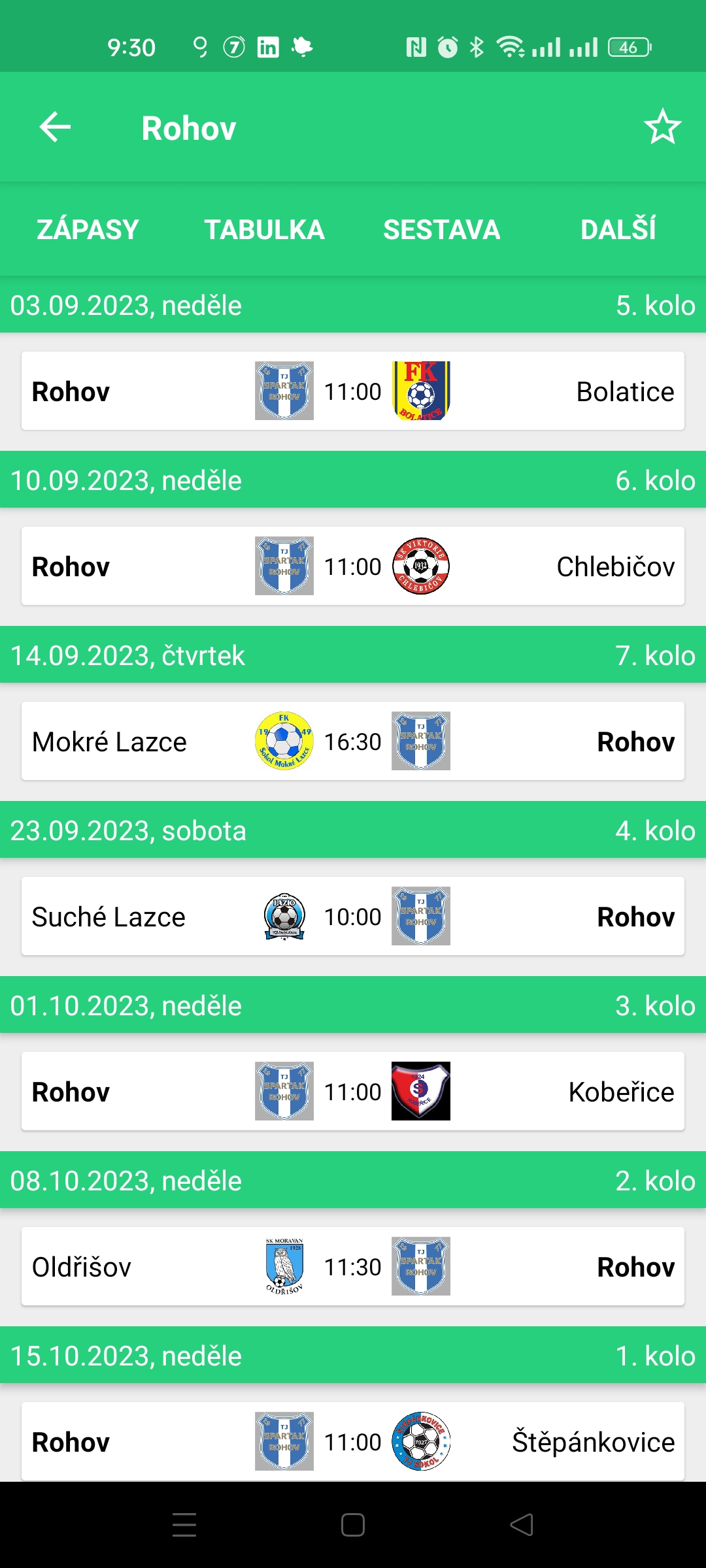The width and height of the screenshot is (706, 1568).
Task: Go back using the top arrow
Action: [55, 127]
